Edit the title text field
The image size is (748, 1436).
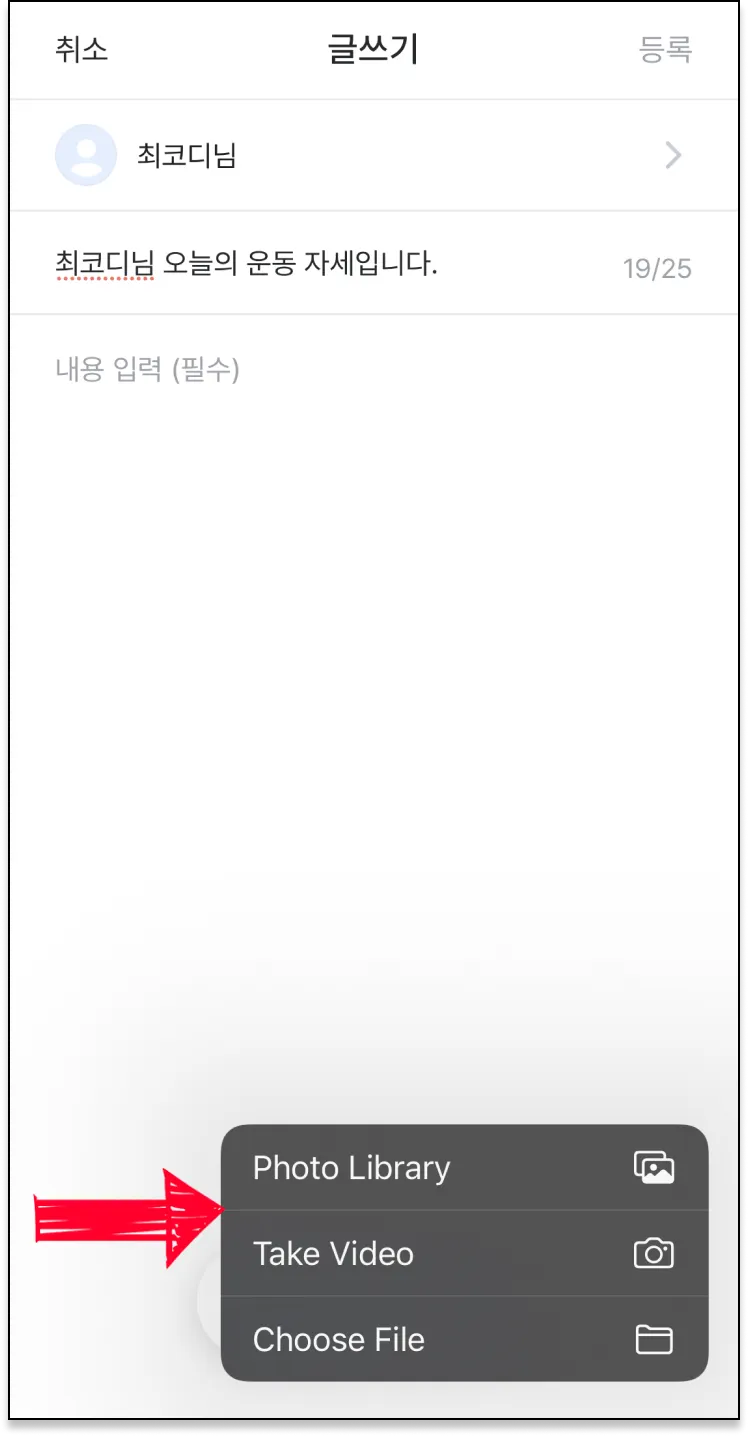330,264
